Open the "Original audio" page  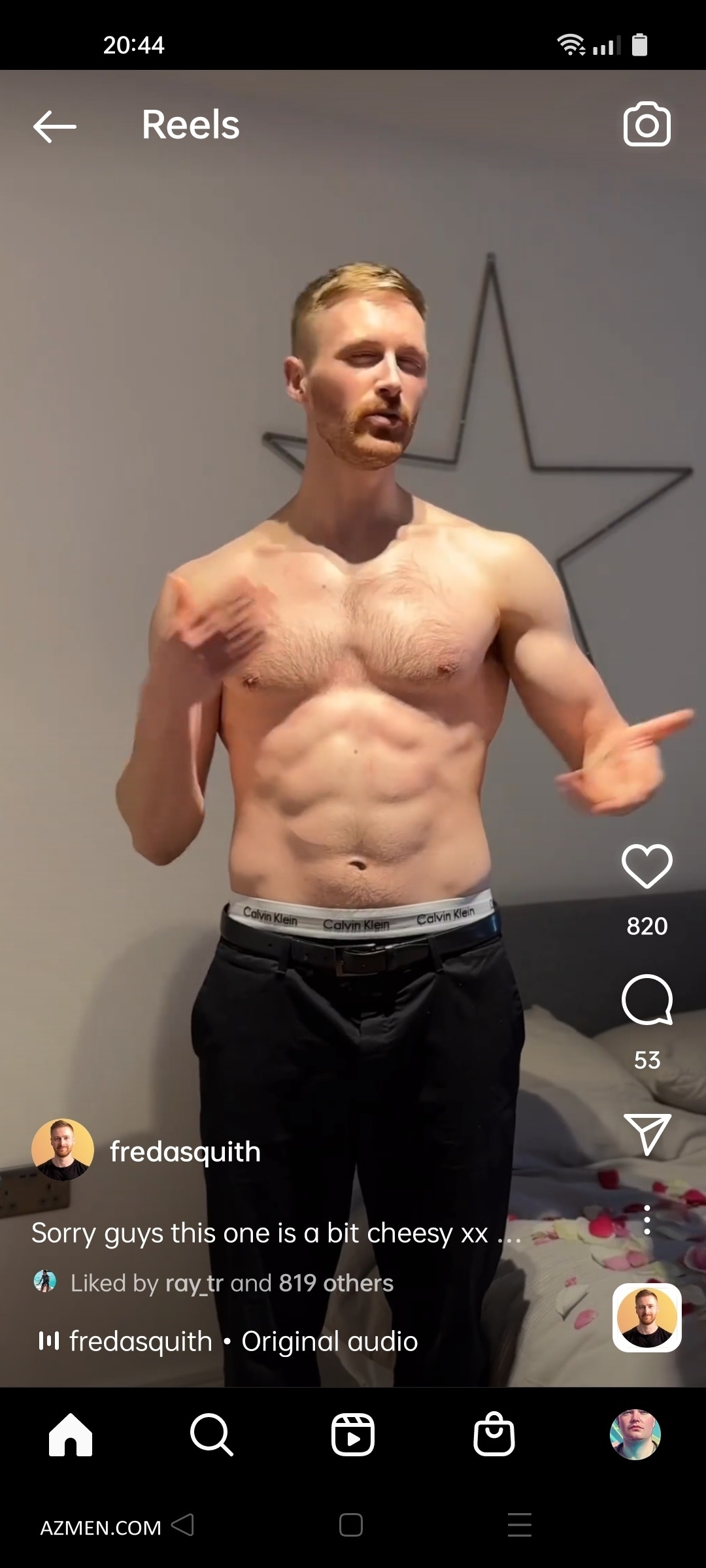329,1341
